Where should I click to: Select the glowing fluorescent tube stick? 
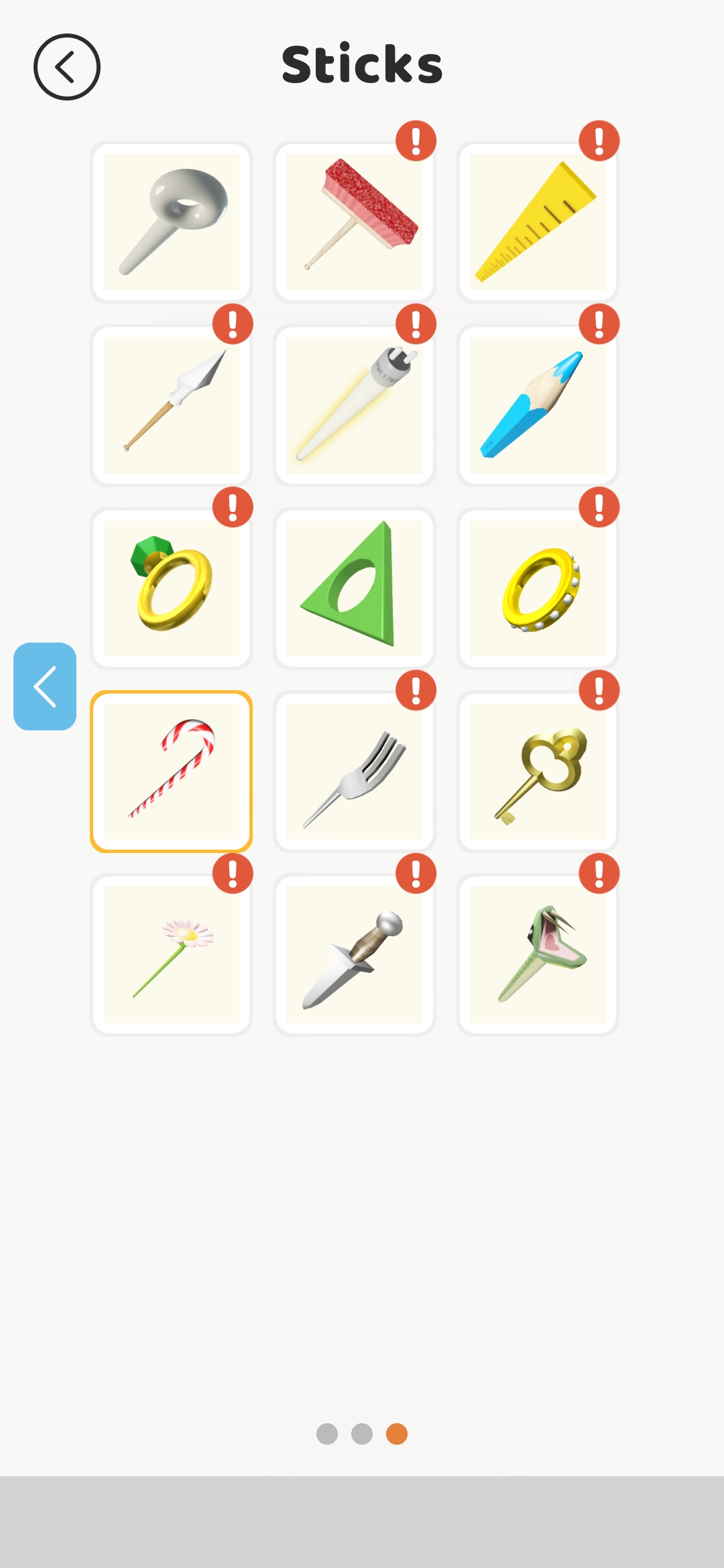[355, 405]
